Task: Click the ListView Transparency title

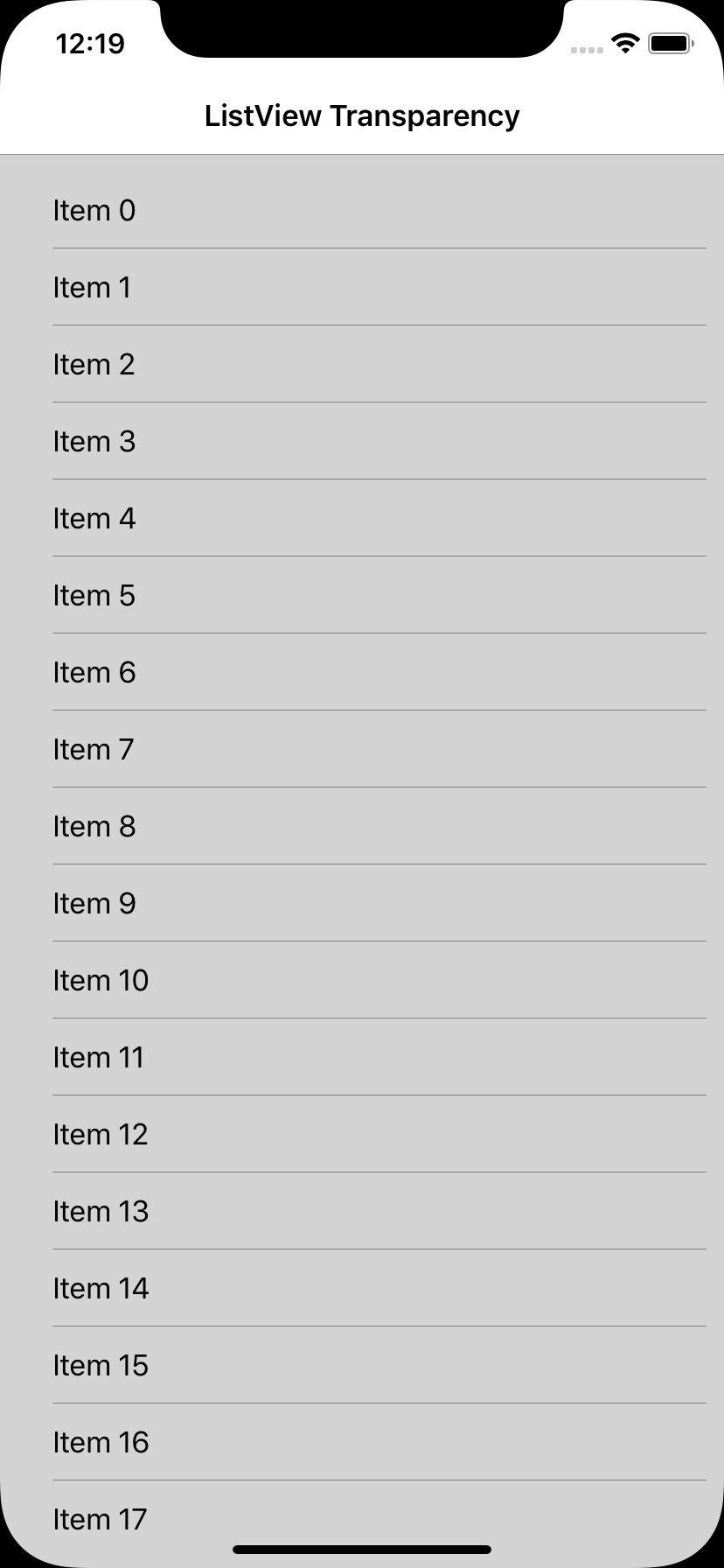Action: [361, 115]
